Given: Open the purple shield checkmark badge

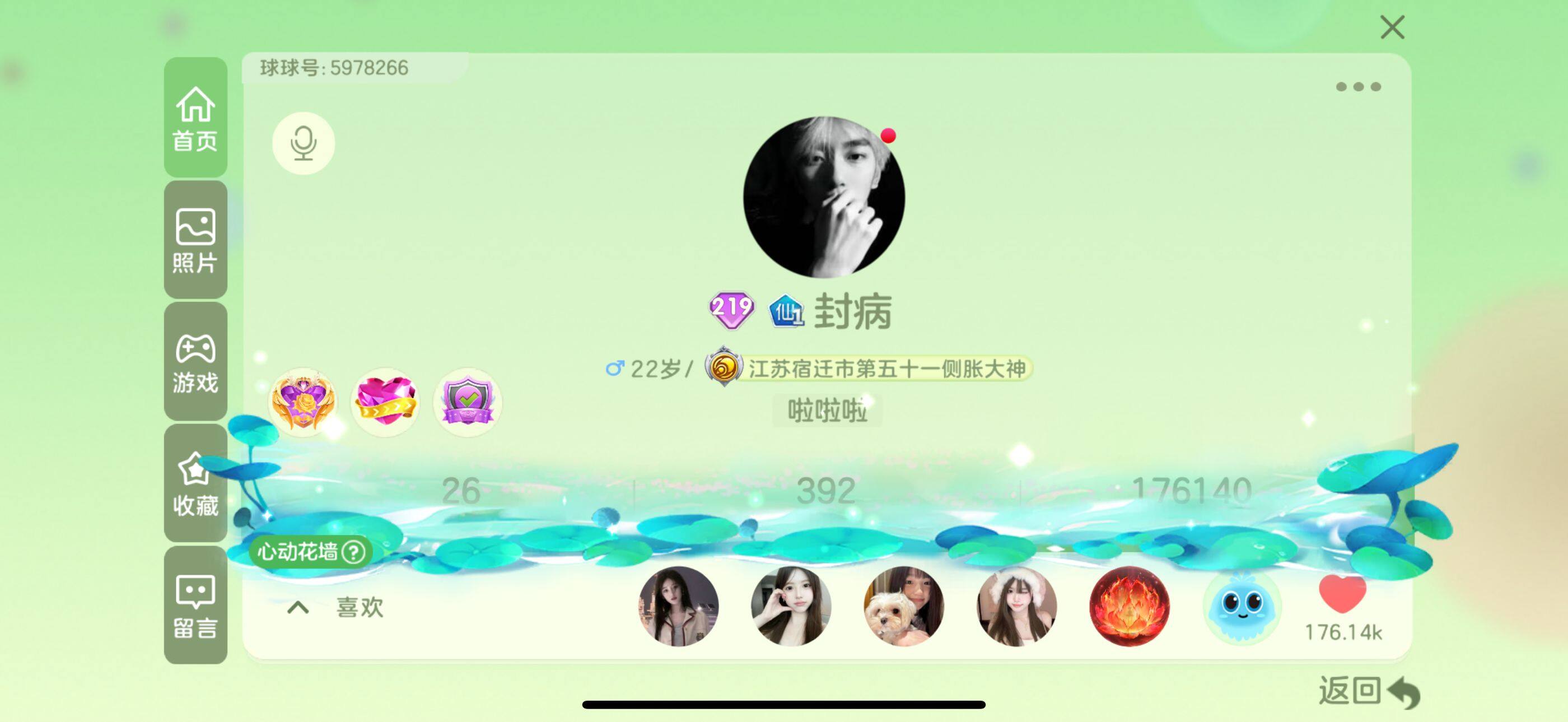Looking at the screenshot, I should click(x=467, y=402).
